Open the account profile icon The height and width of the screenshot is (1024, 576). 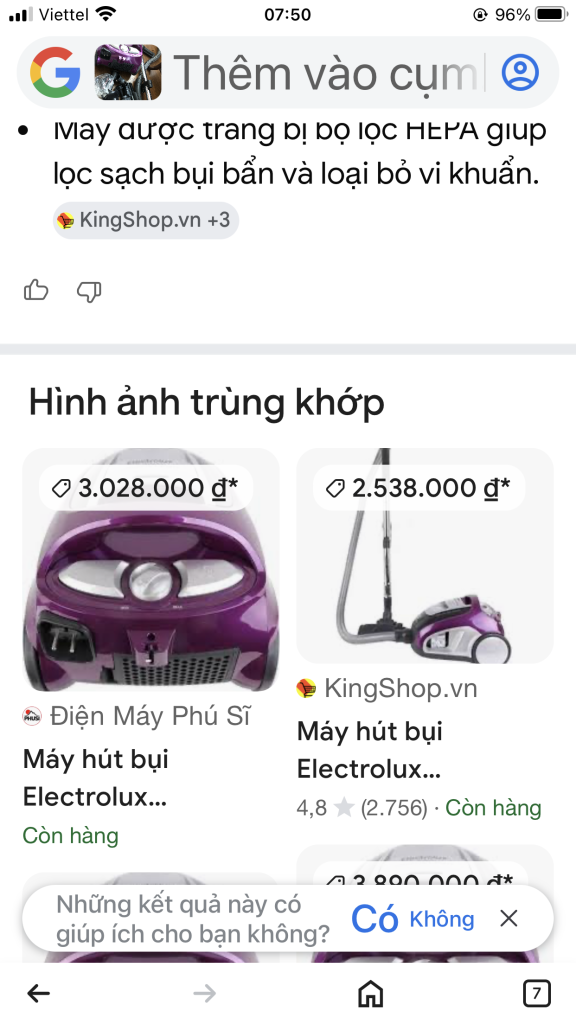[520, 72]
